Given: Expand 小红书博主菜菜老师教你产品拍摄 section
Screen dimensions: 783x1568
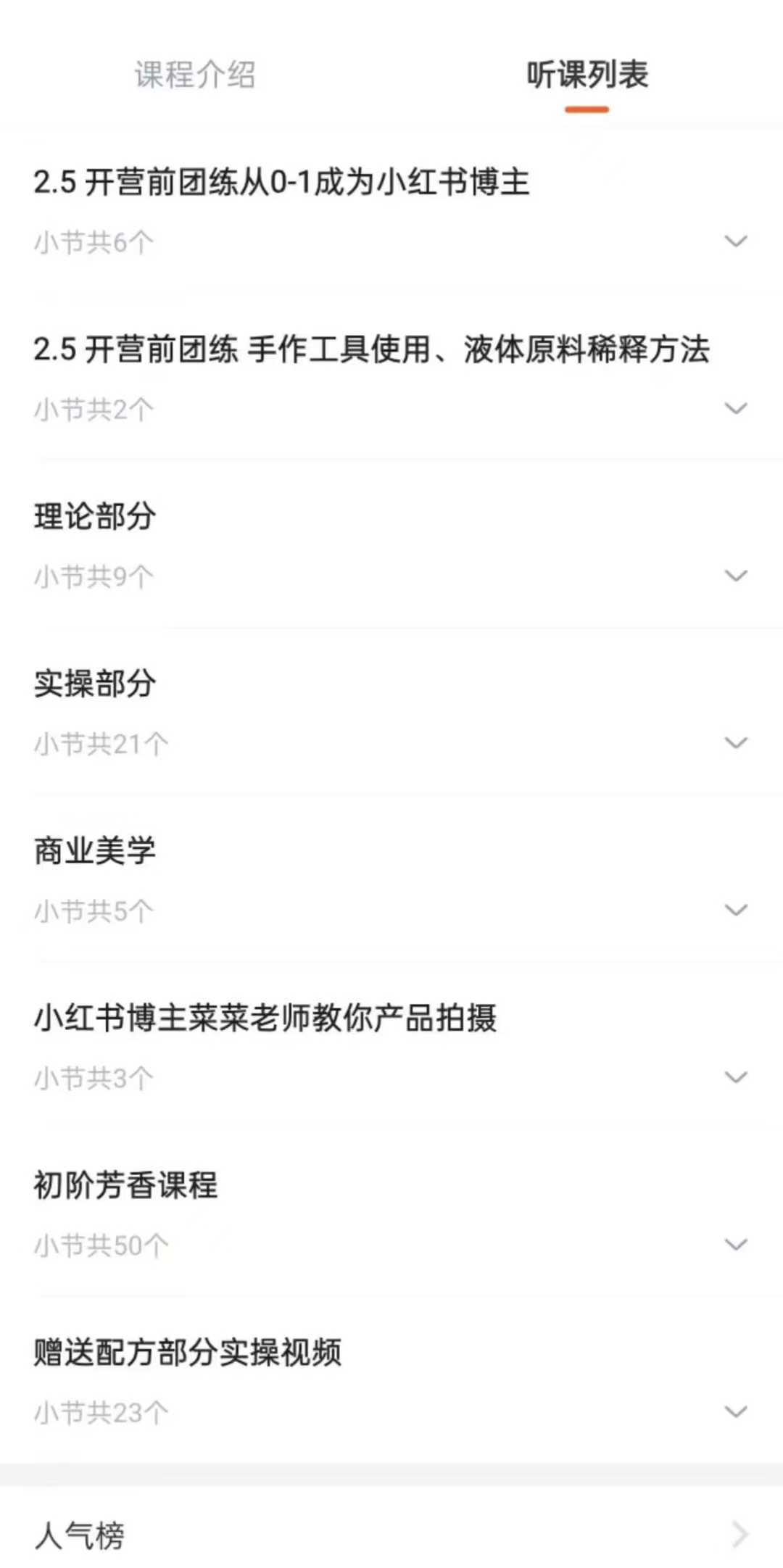Looking at the screenshot, I should pyautogui.click(x=735, y=1078).
